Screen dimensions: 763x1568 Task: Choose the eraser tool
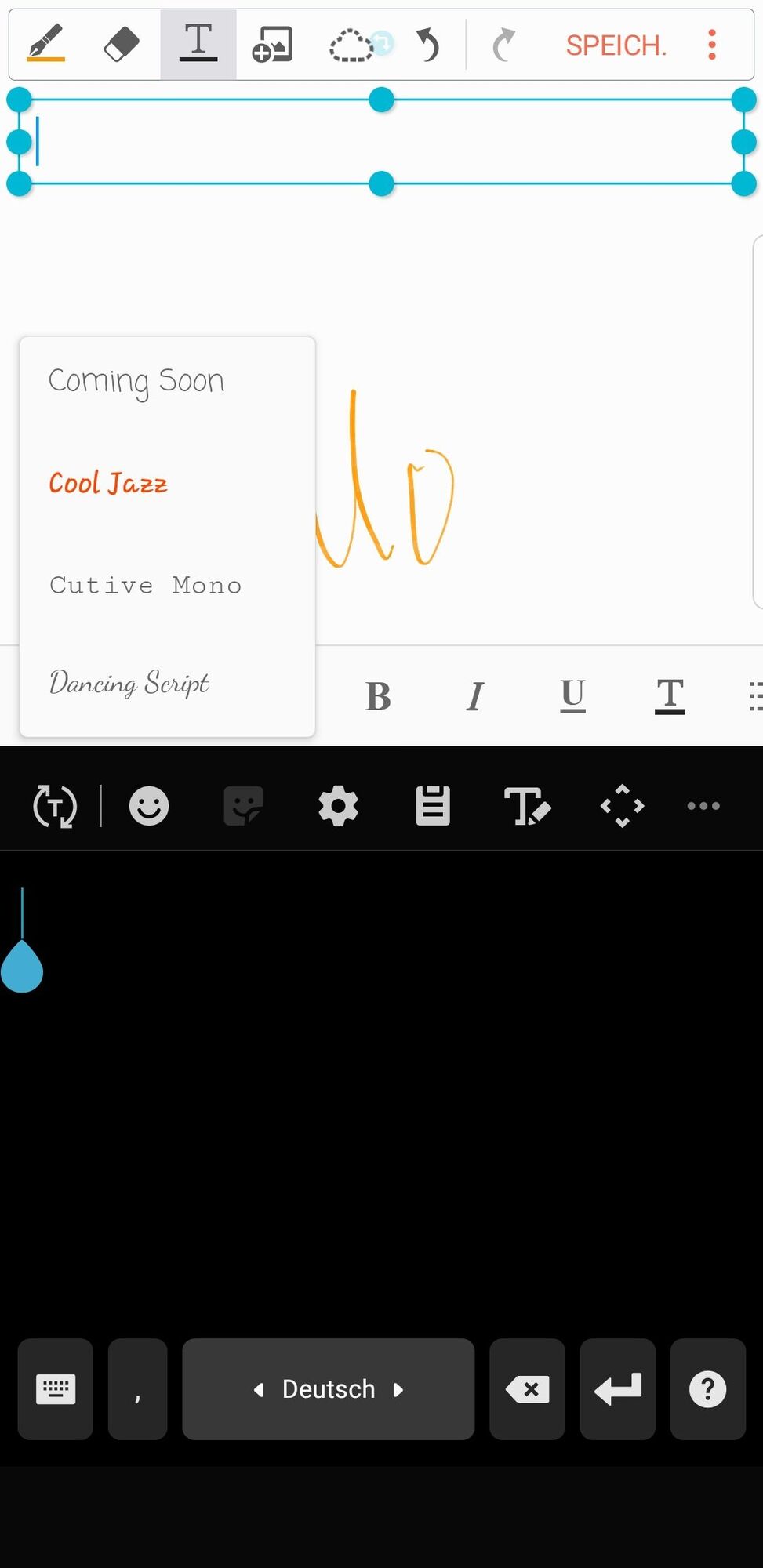[122, 44]
